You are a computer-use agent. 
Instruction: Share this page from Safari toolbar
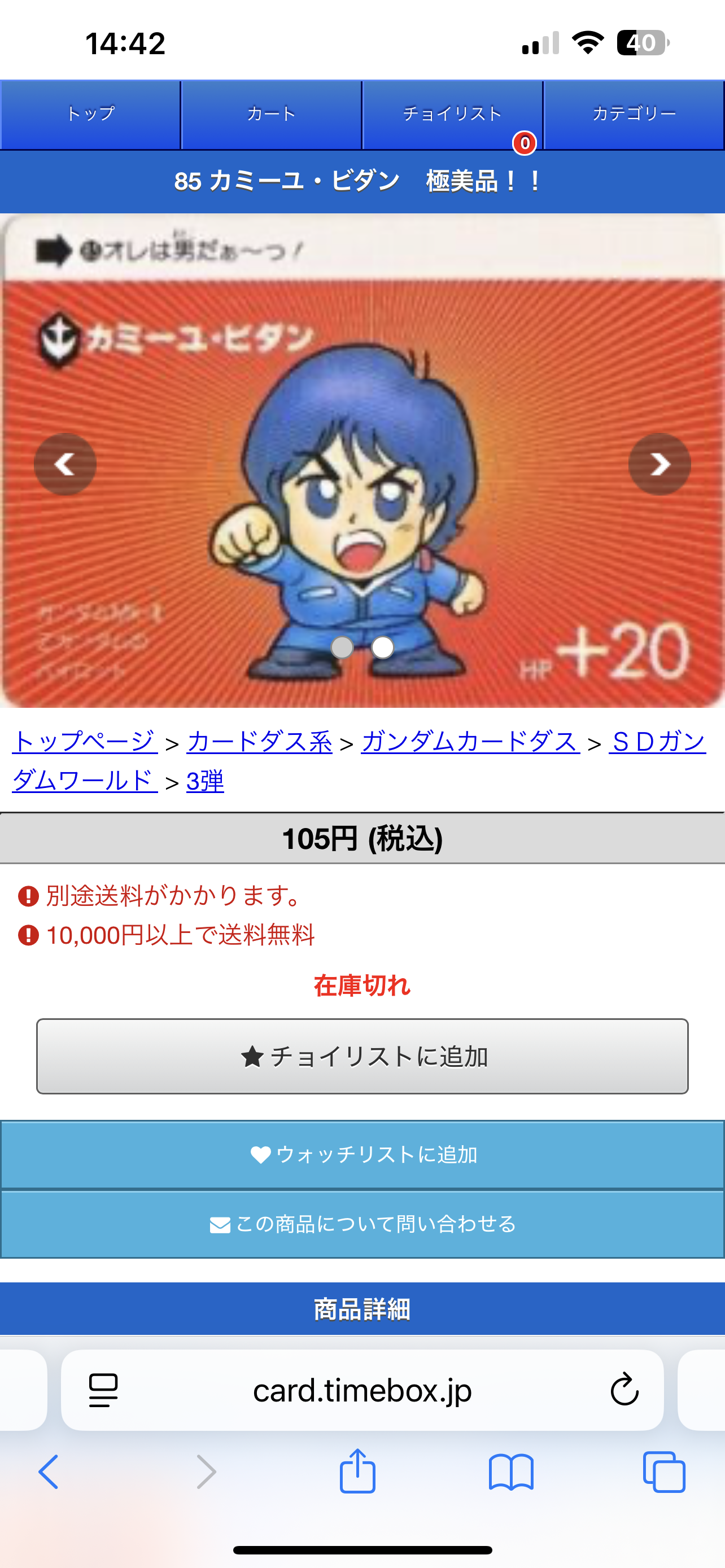357,1470
